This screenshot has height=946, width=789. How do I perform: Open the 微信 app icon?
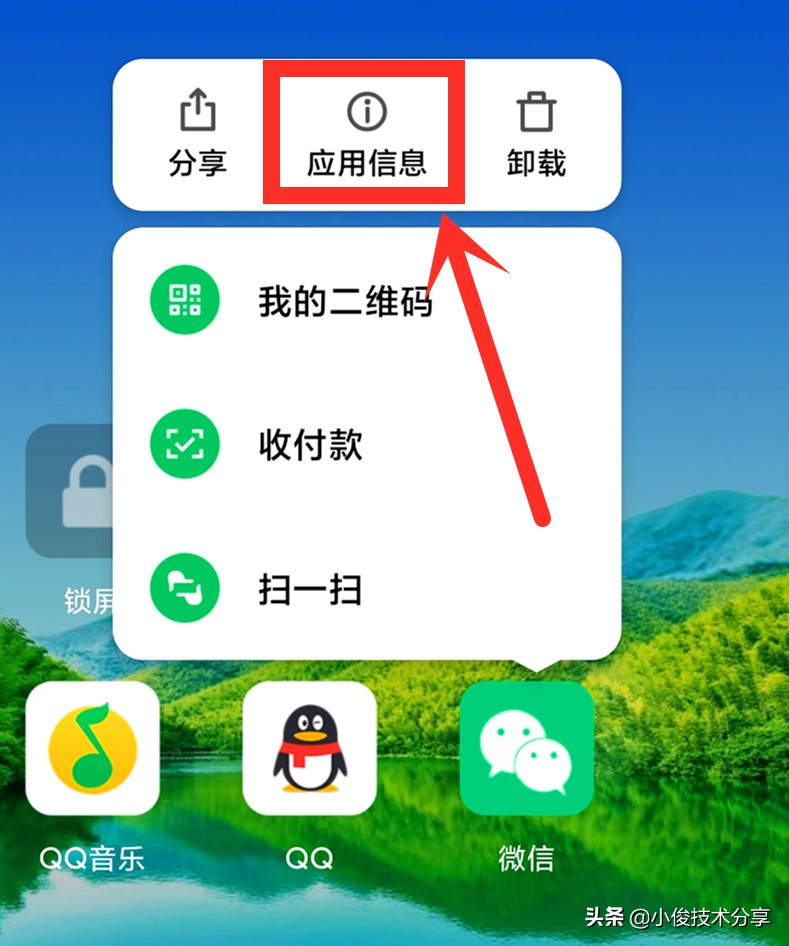(x=526, y=748)
